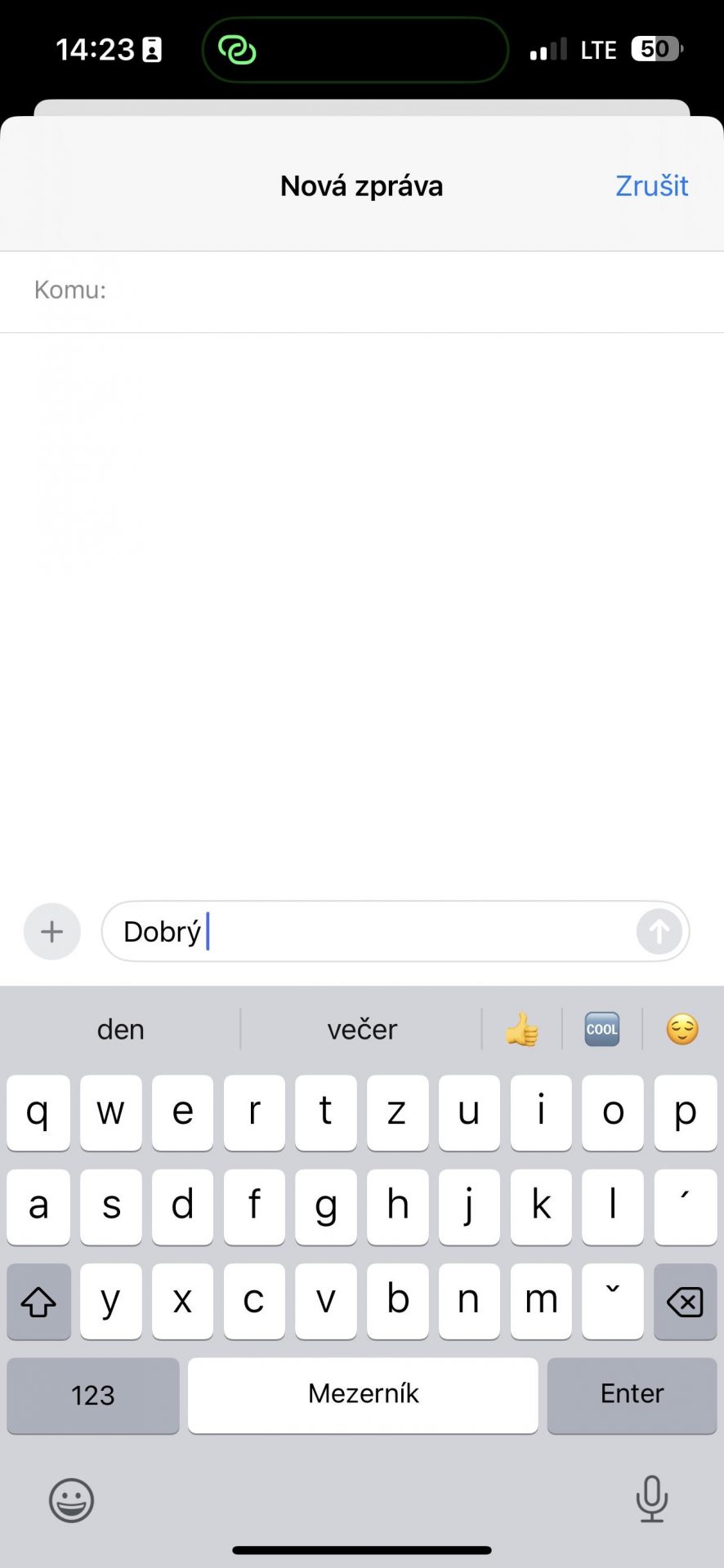The width and height of the screenshot is (724, 1568).
Task: Send the message with the arrow button
Action: (659, 932)
